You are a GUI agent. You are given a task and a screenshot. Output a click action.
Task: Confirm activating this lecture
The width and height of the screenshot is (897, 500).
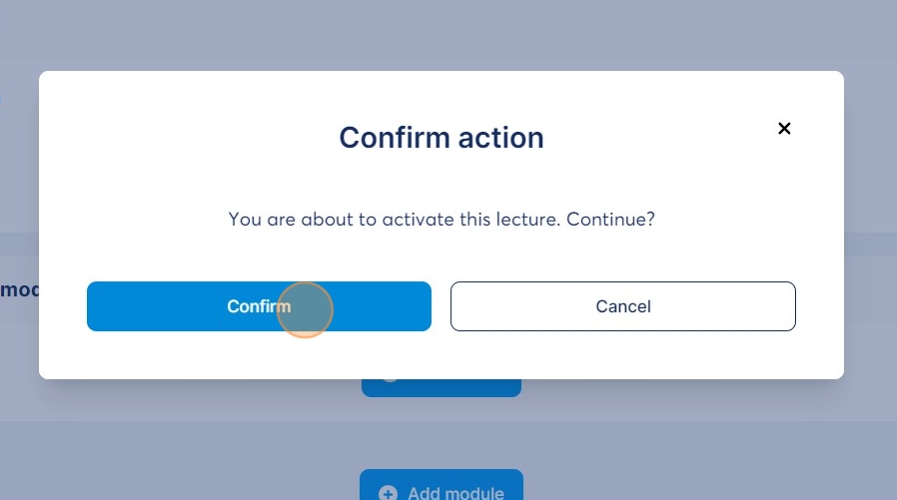point(258,306)
